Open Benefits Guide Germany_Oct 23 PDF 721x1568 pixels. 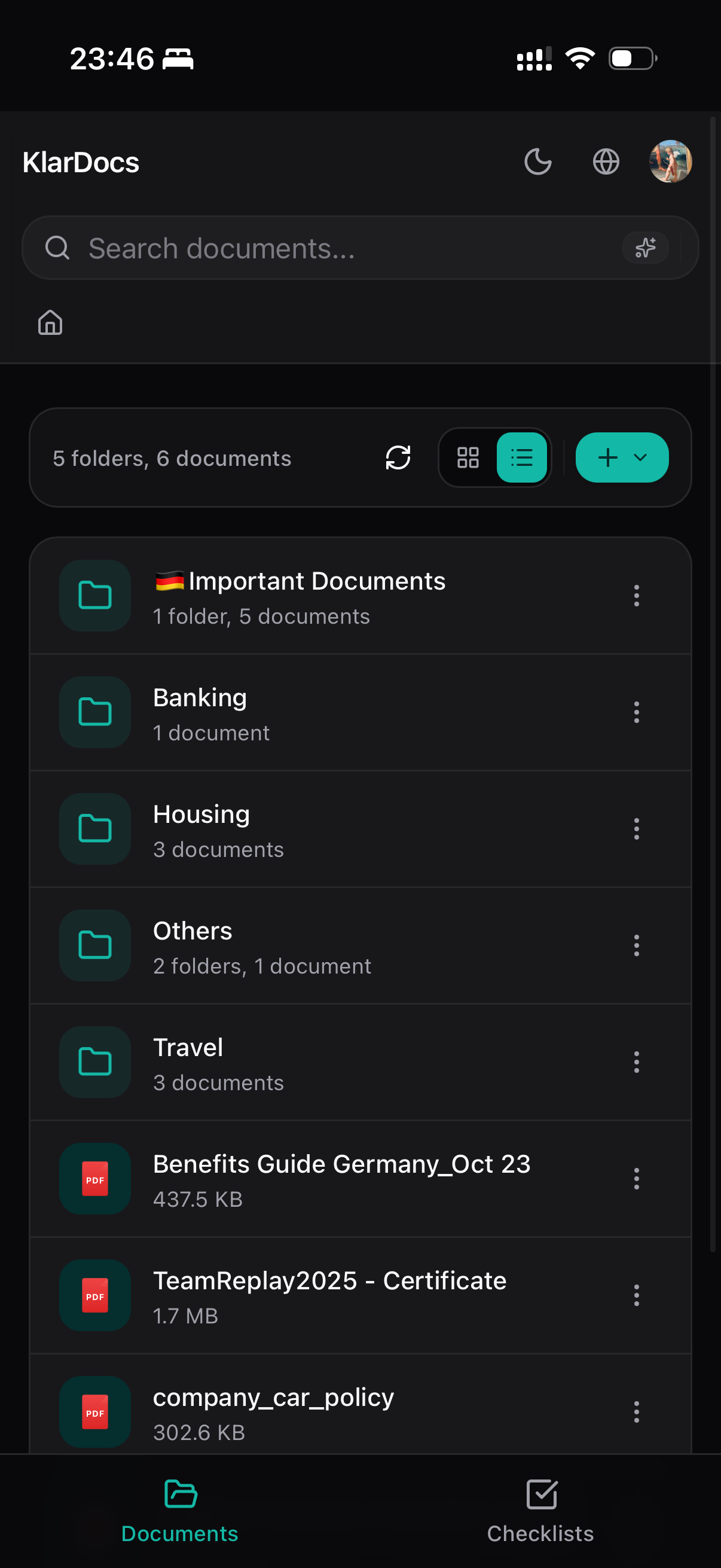341,1179
